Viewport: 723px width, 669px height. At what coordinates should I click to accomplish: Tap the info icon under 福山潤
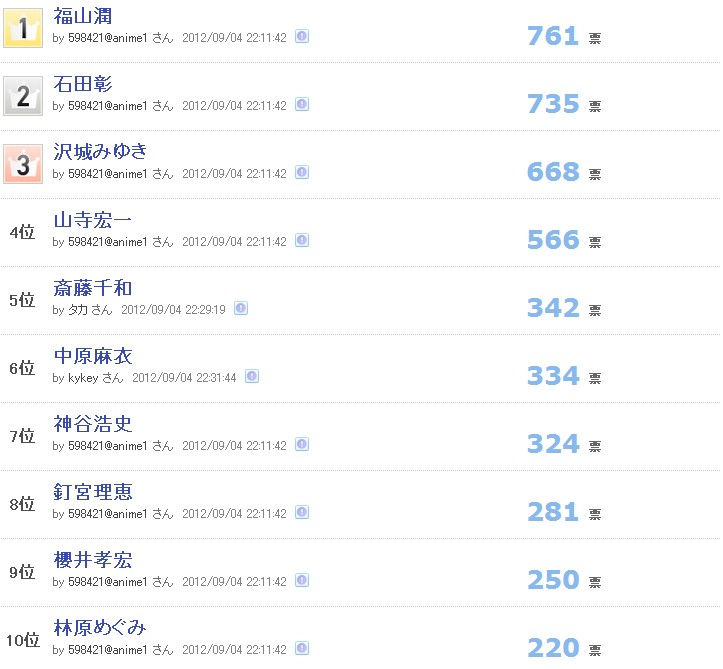coord(302,36)
